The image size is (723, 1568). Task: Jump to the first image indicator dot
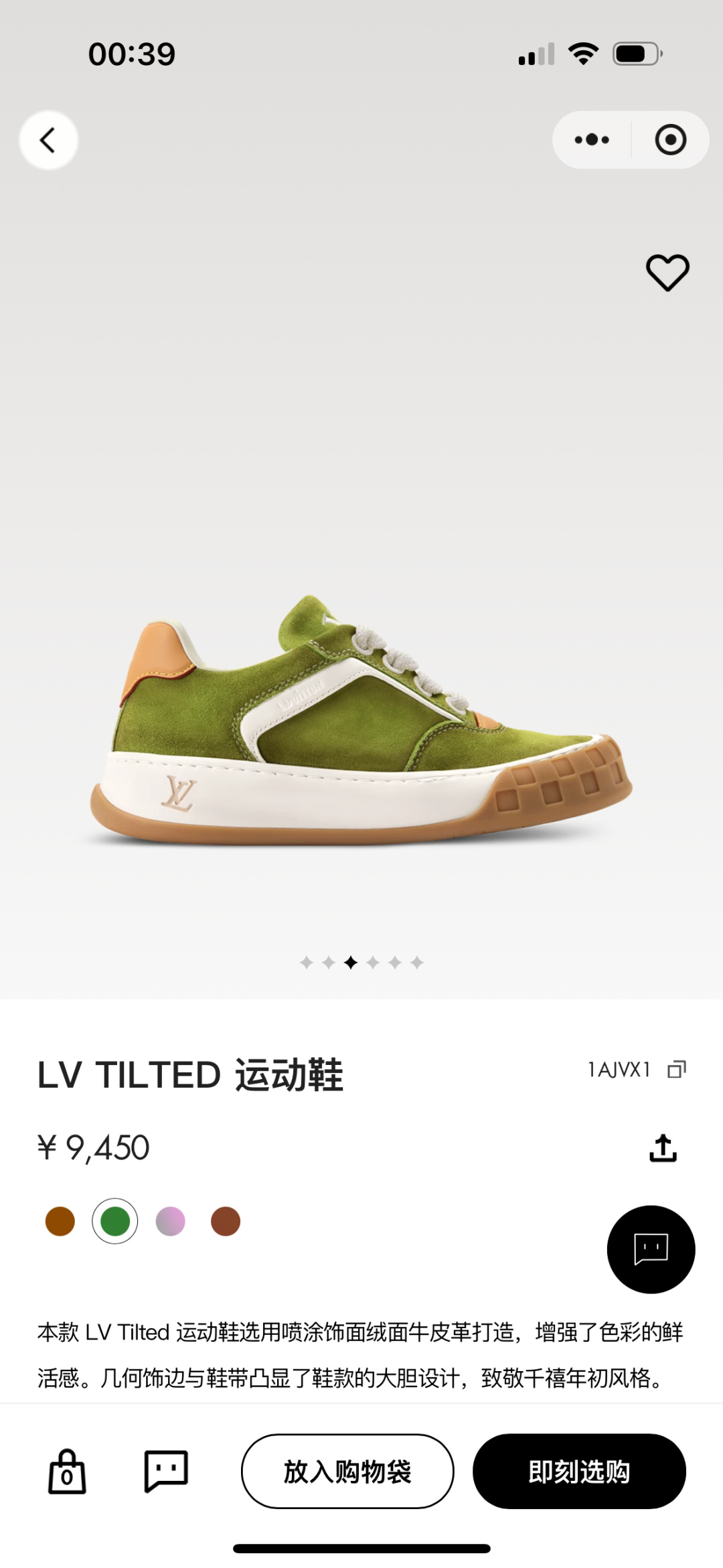pyautogui.click(x=307, y=963)
